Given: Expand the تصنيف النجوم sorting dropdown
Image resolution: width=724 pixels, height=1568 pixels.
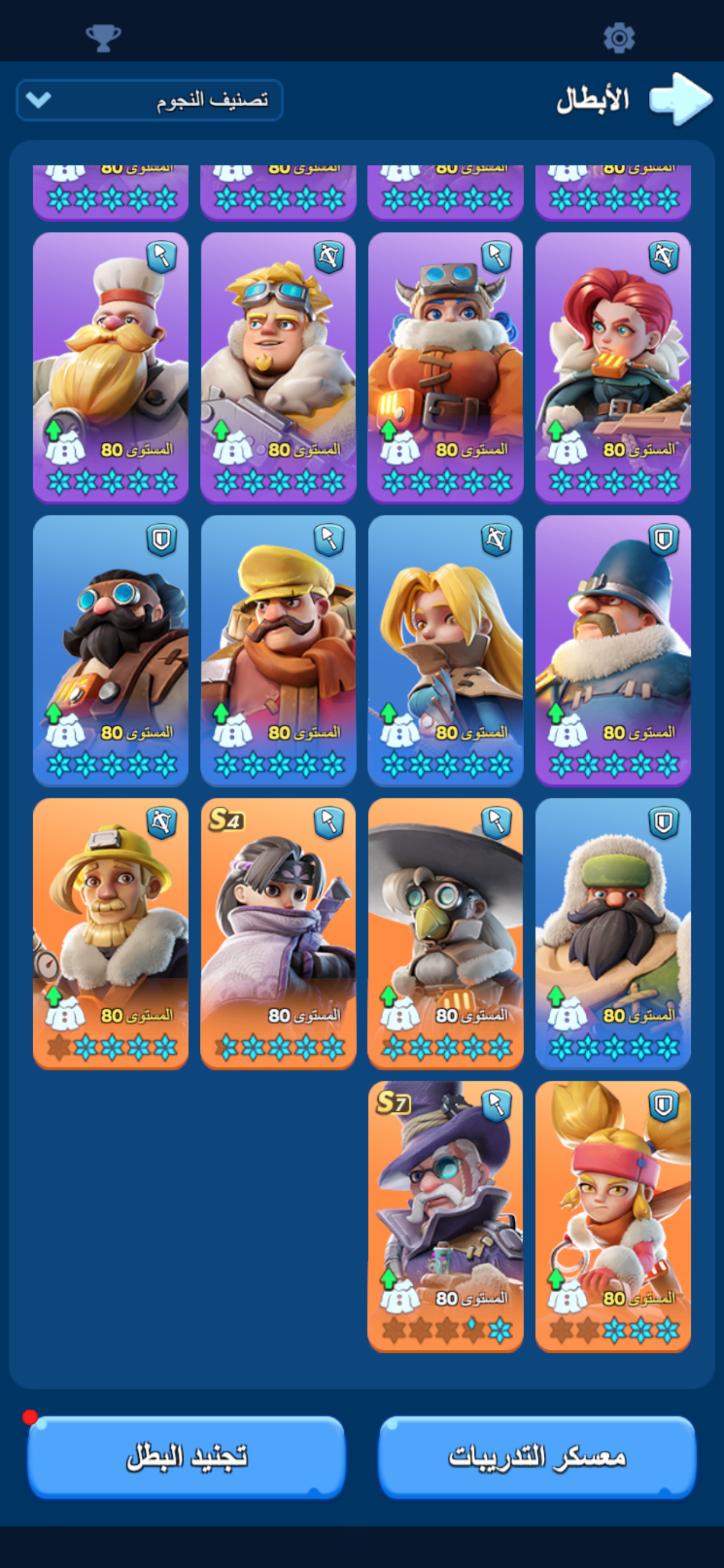Looking at the screenshot, I should point(150,100).
